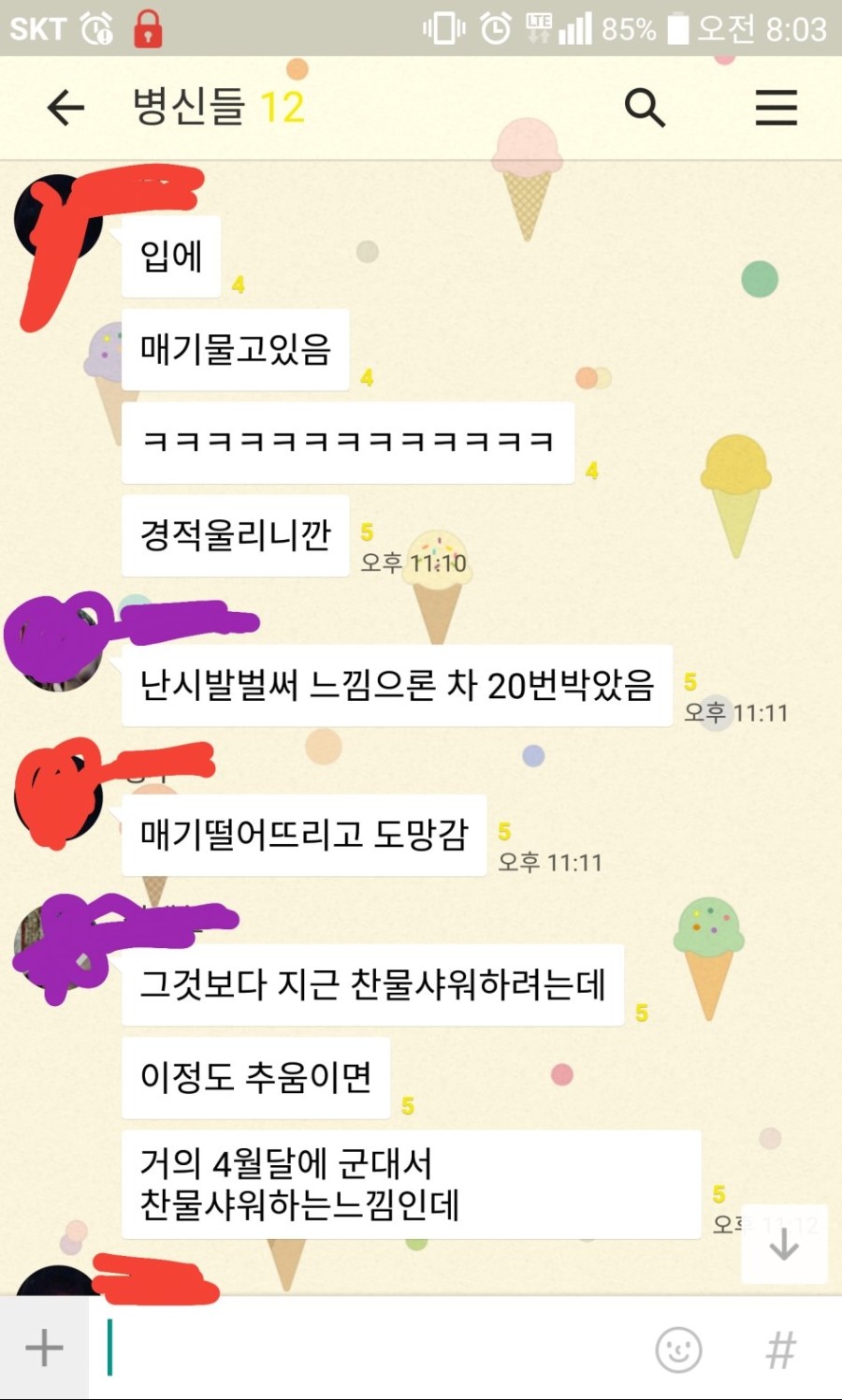Focus the message input field
Image resolution: width=842 pixels, height=1400 pixels.
374,1349
